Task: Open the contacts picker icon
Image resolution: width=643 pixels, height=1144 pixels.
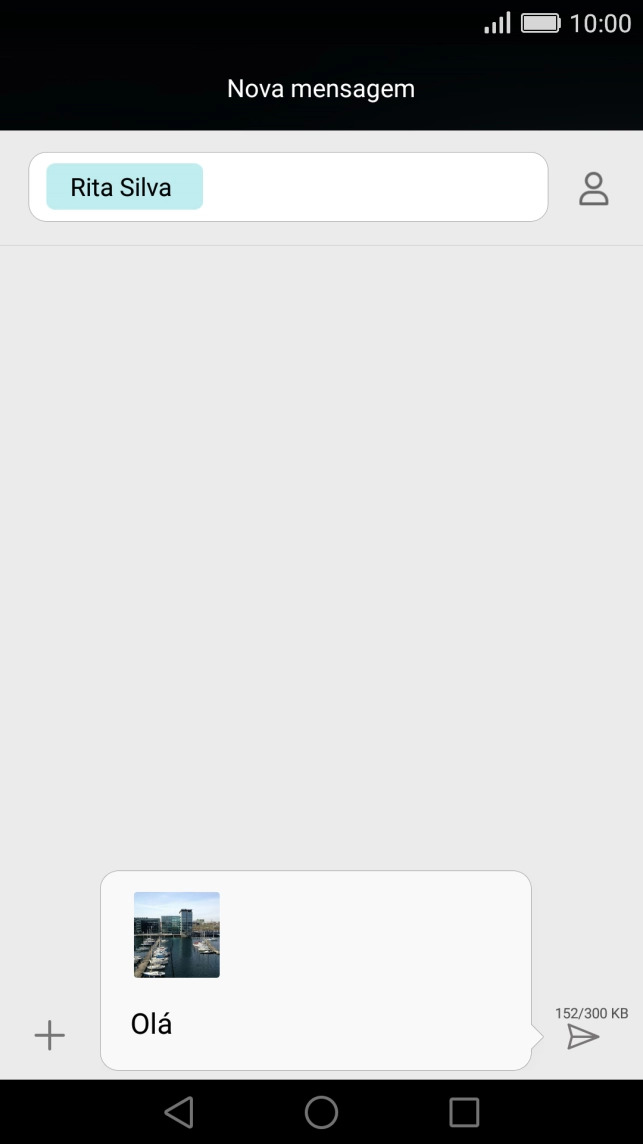Action: [593, 188]
